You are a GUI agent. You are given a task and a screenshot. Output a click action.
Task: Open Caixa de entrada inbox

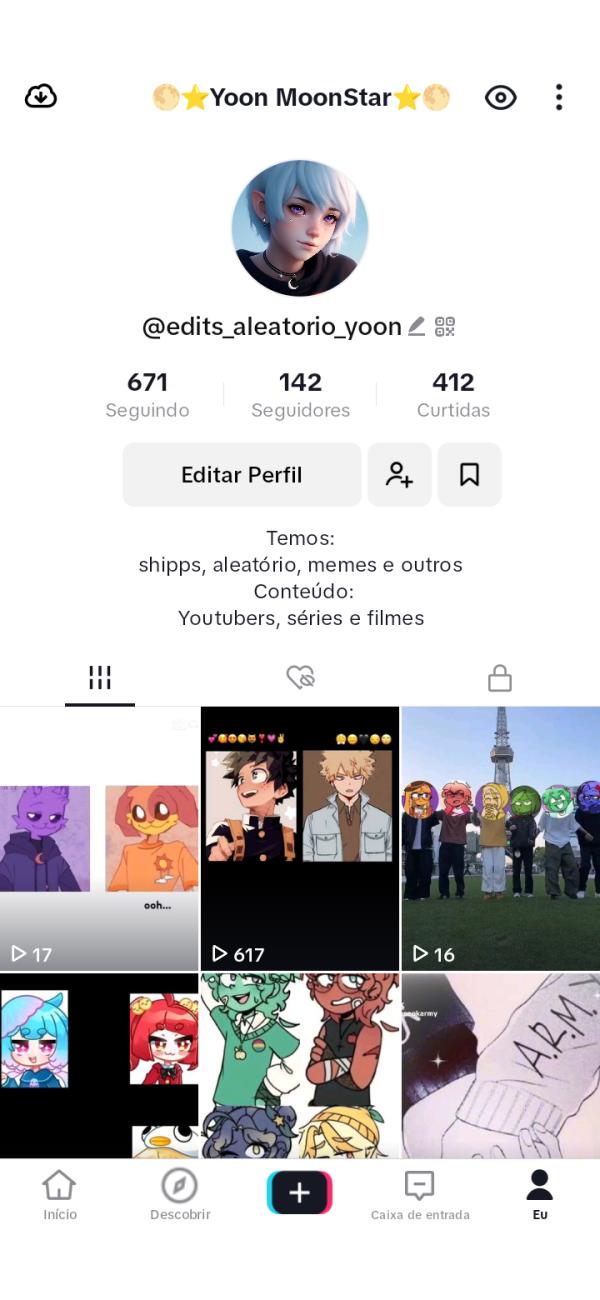click(419, 1195)
